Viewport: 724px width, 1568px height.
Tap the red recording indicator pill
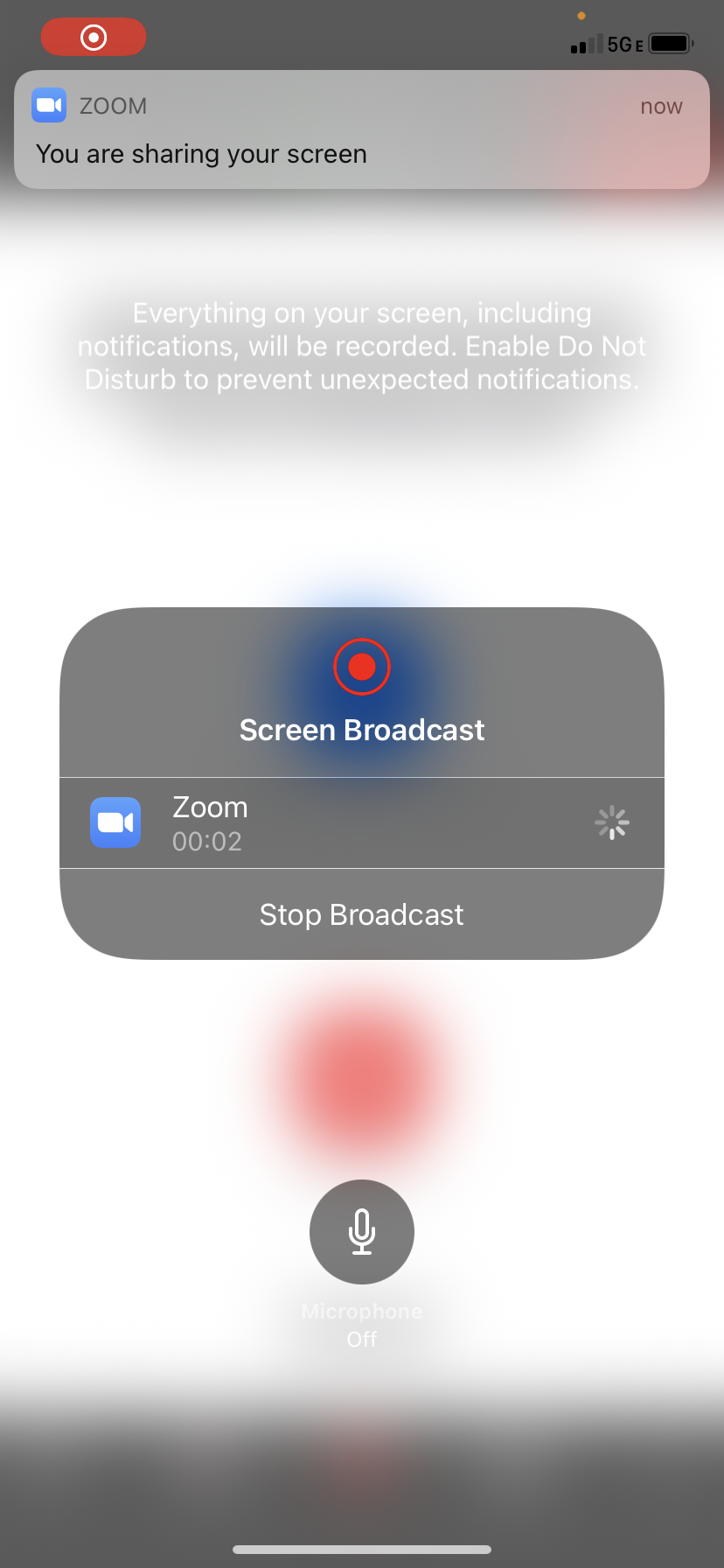click(94, 37)
